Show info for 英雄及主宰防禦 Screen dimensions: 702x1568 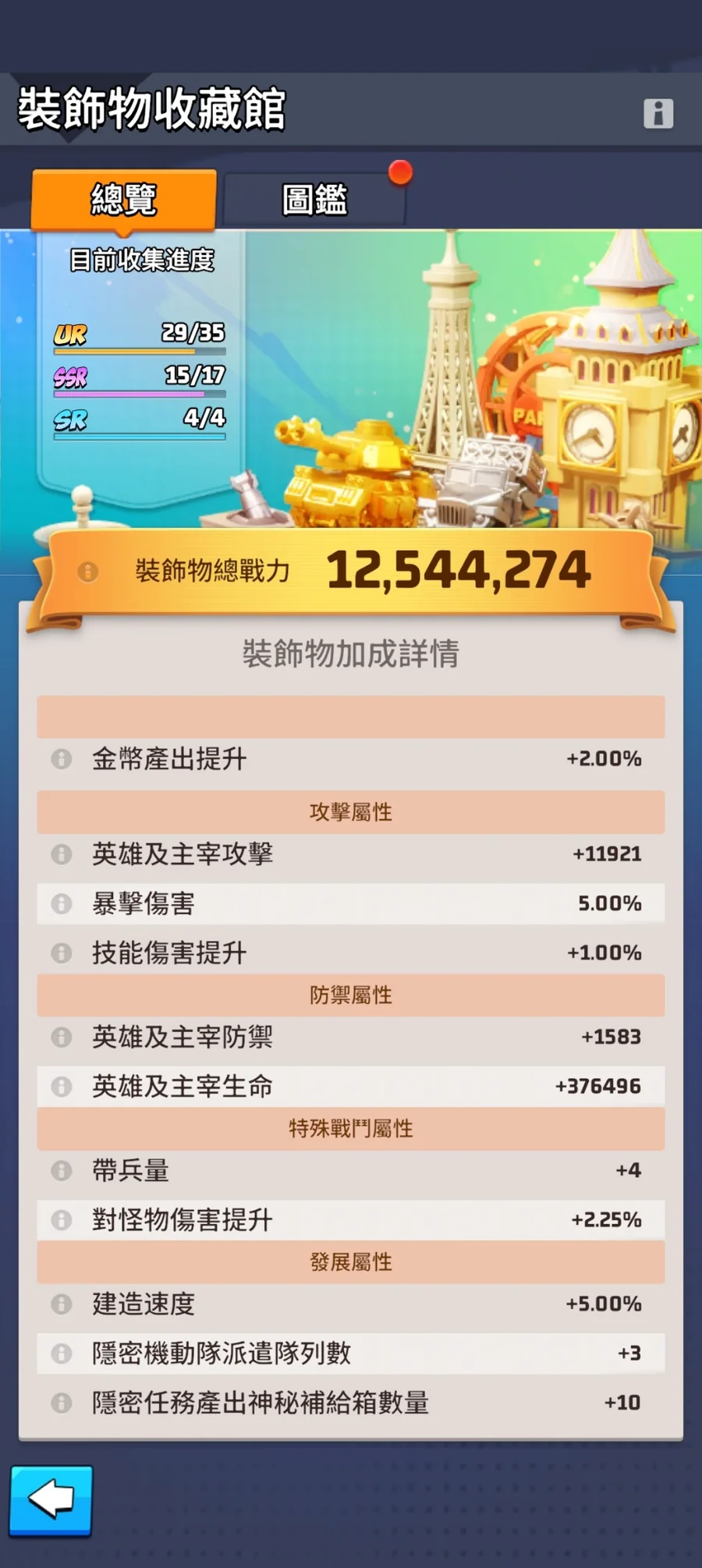click(62, 1038)
